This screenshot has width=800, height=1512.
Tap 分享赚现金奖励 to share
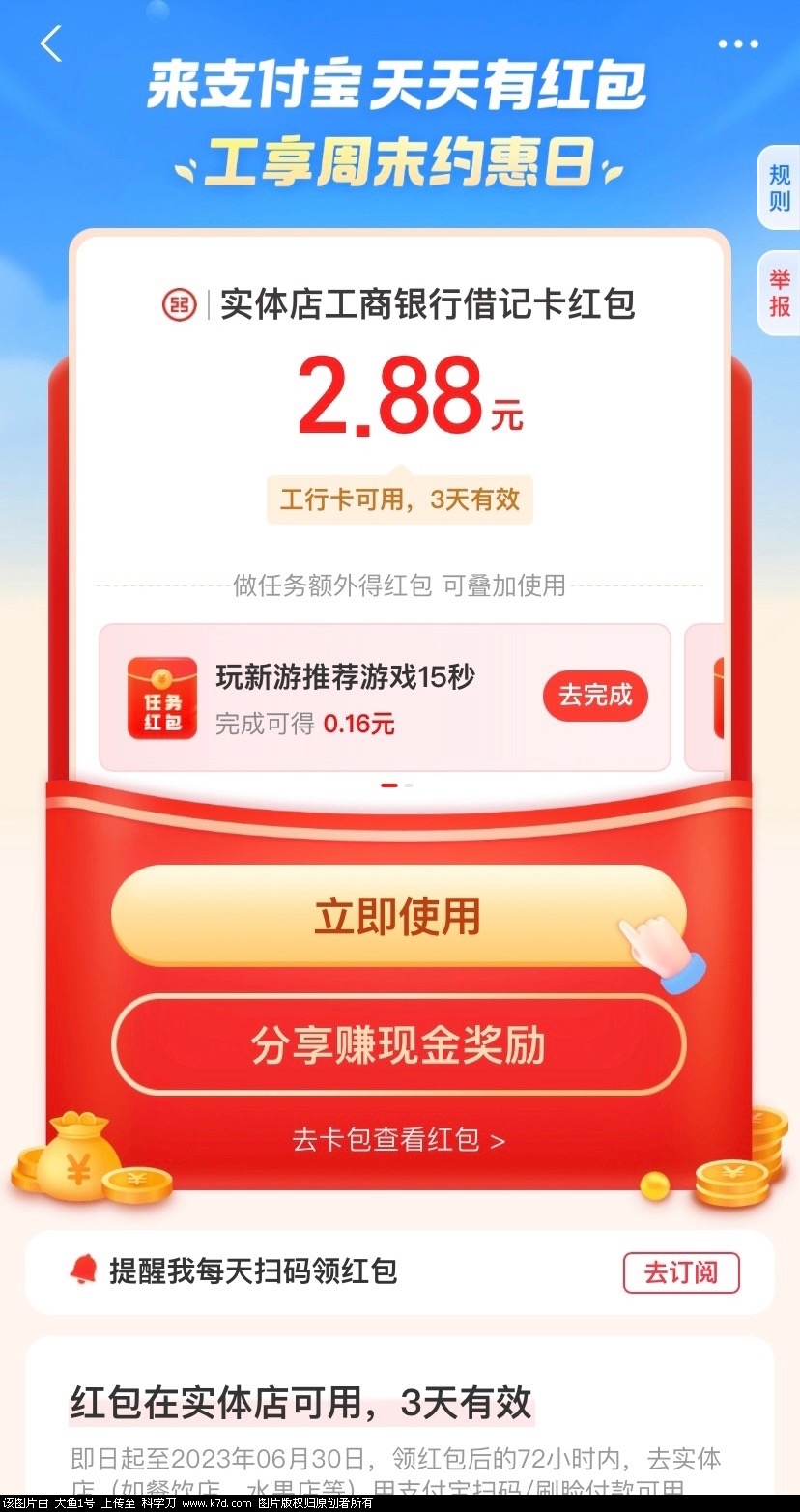point(398,1044)
